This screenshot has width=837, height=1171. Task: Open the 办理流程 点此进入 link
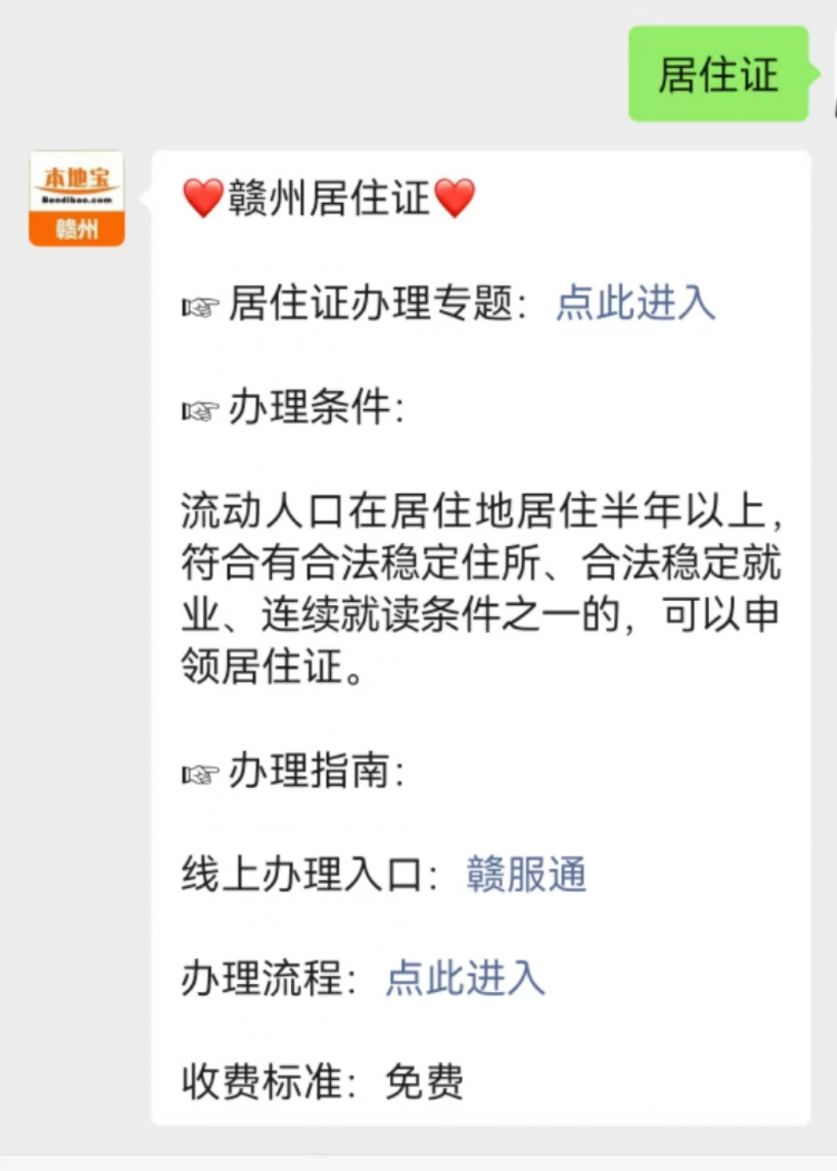[x=465, y=978]
